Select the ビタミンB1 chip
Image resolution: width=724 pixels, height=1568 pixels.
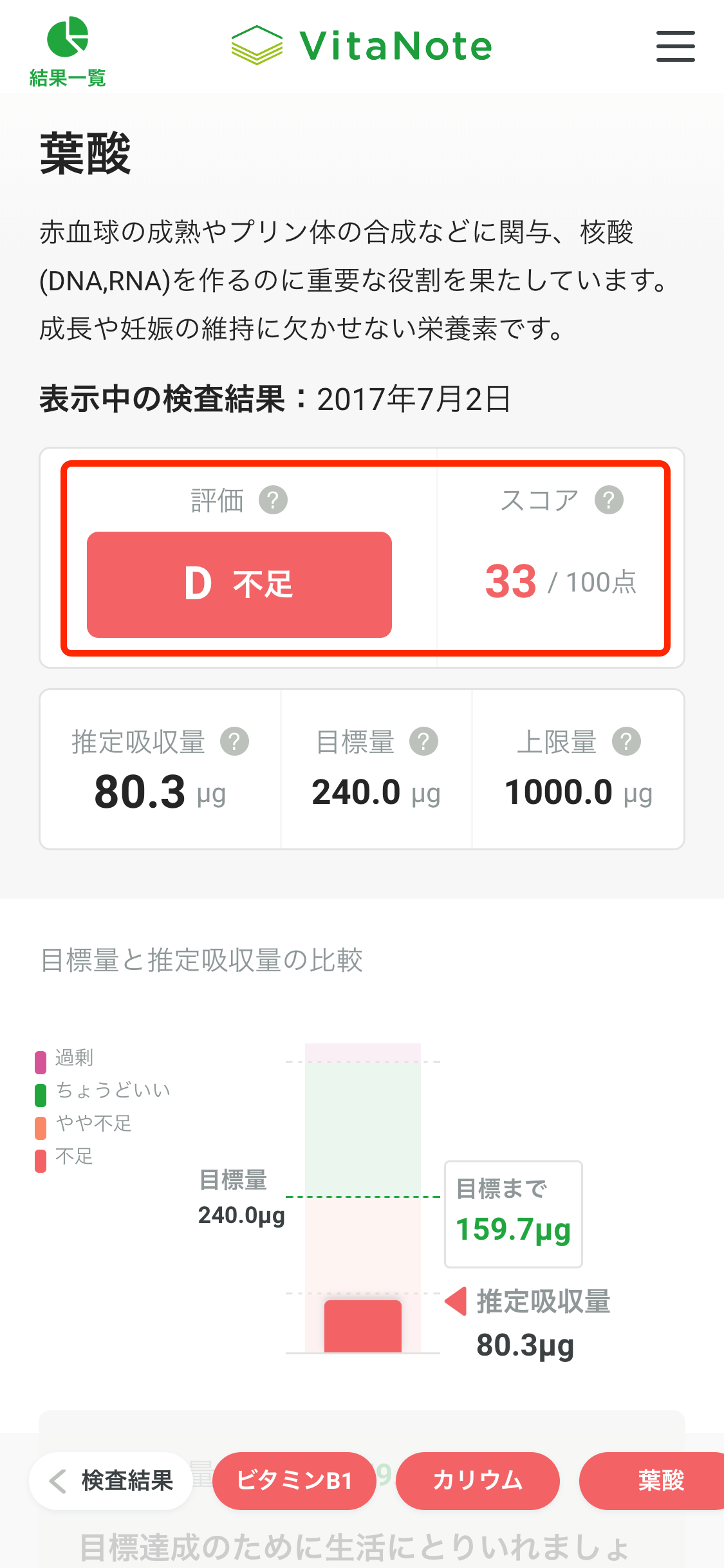click(294, 1480)
